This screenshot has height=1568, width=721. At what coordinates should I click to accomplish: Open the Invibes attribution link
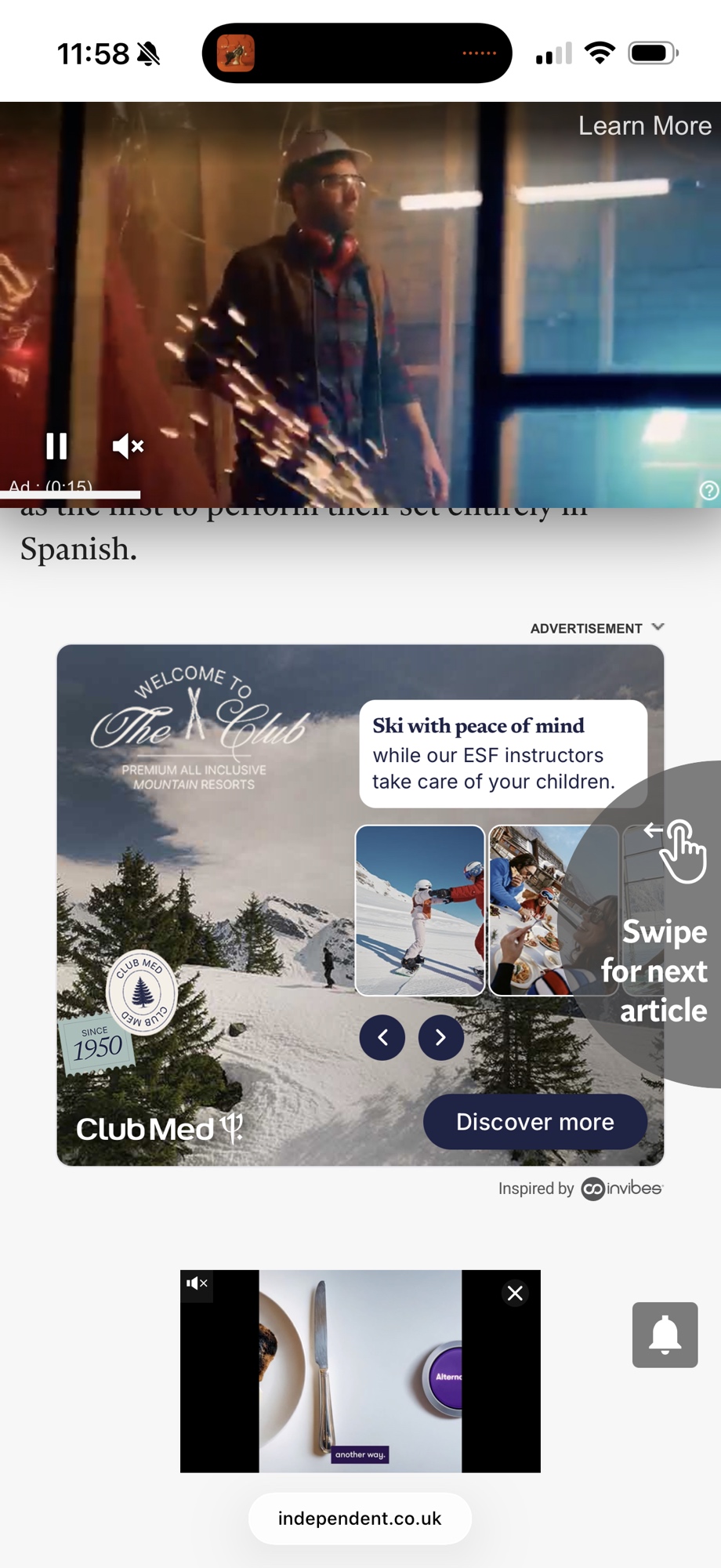pos(622,1189)
